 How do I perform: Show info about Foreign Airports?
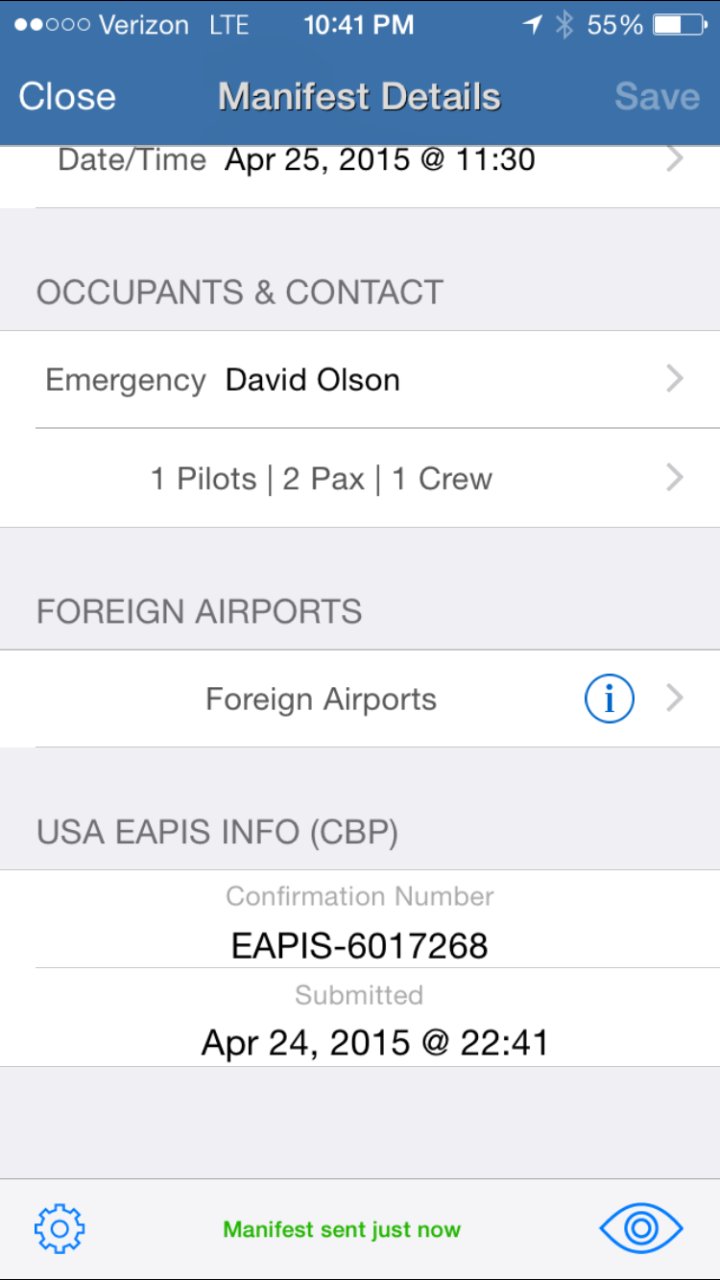609,699
